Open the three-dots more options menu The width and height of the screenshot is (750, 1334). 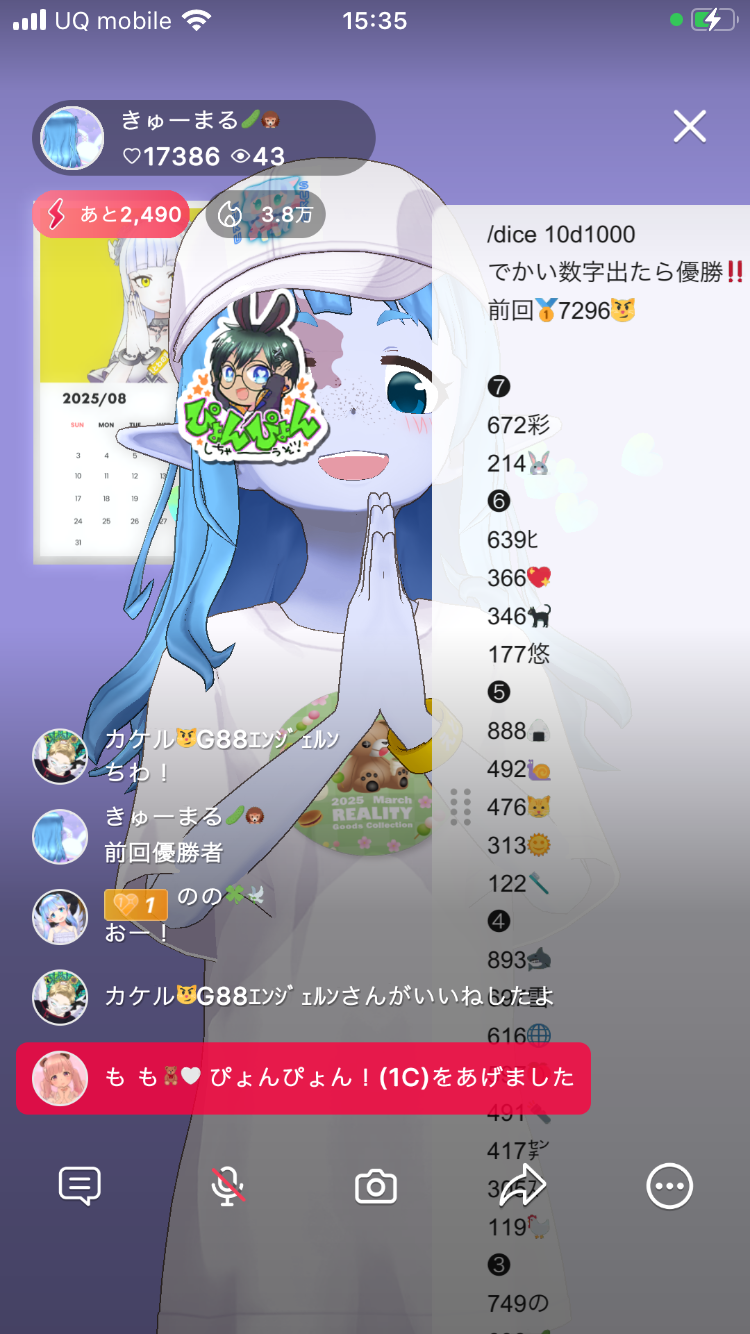click(669, 1187)
